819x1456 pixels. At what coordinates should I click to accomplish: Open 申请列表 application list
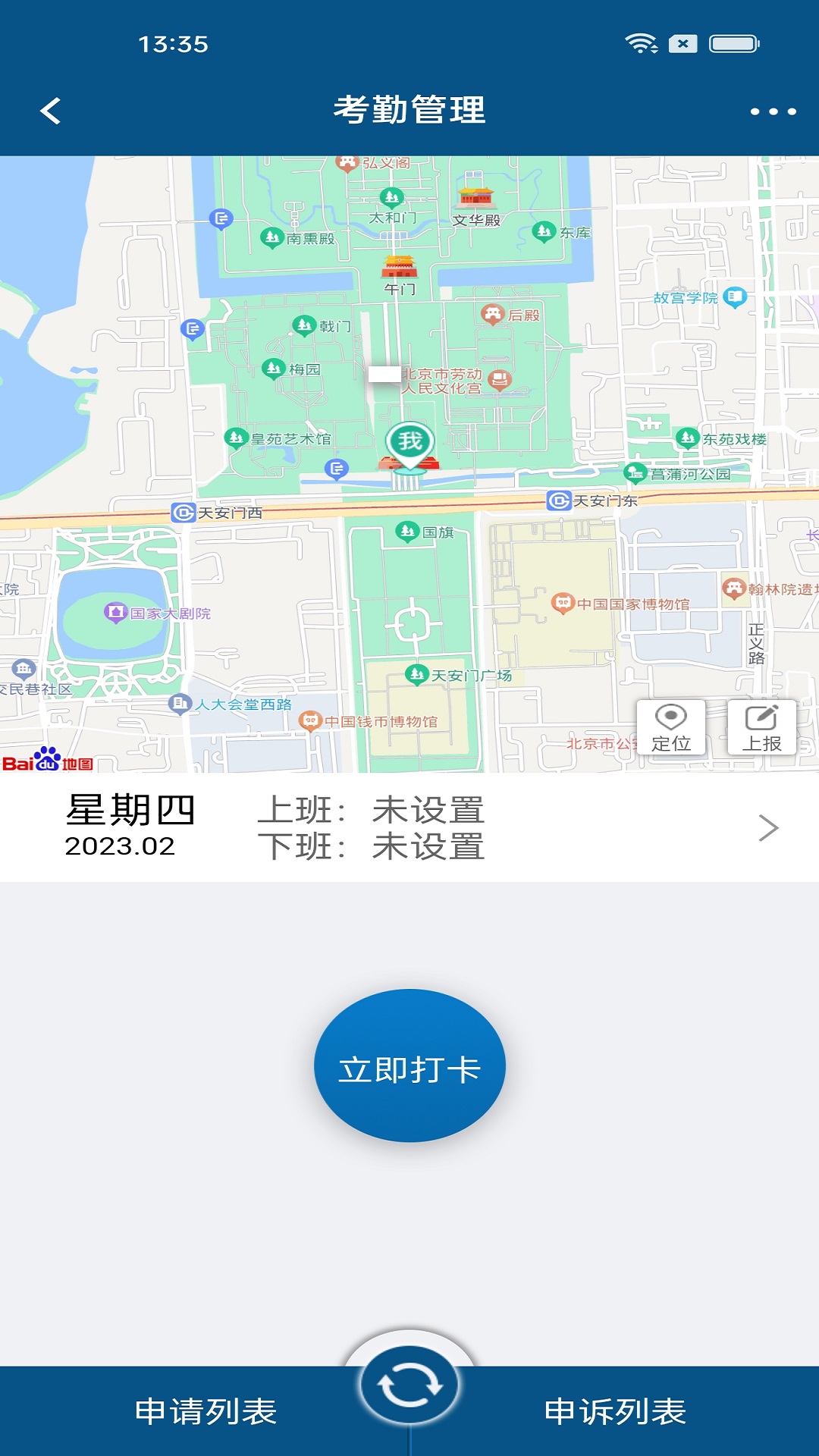(206, 1411)
